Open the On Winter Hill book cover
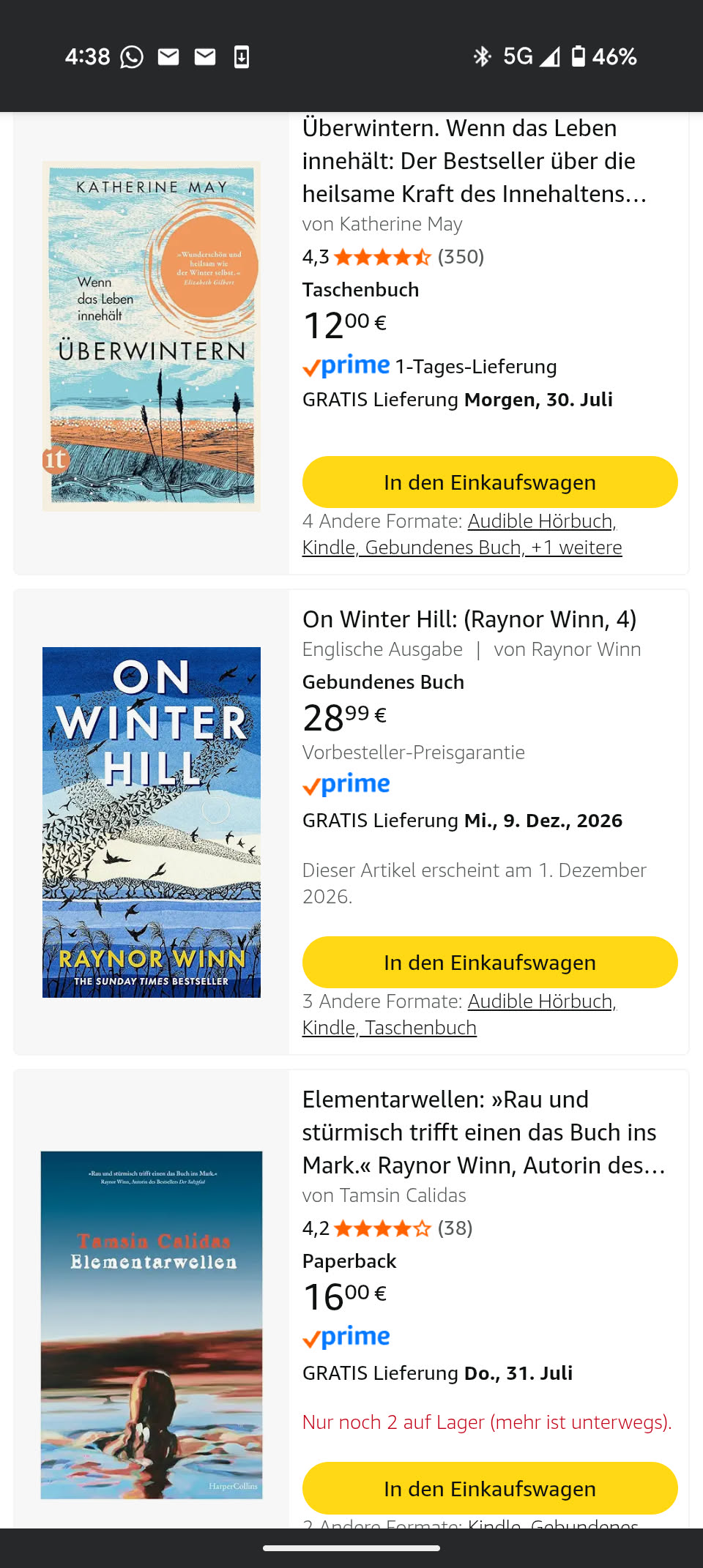The image size is (703, 1568). (152, 822)
